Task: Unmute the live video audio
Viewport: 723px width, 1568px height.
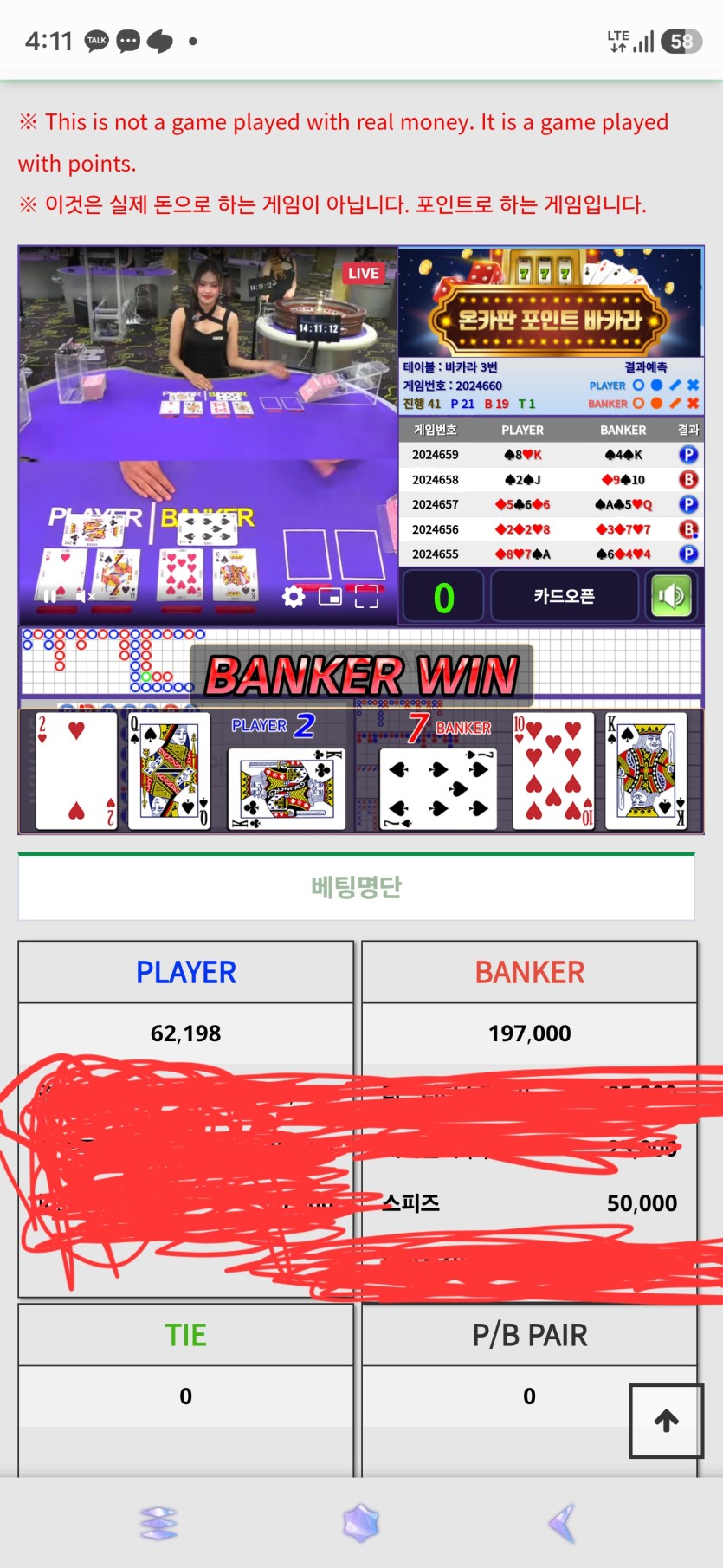Action: 84,596
